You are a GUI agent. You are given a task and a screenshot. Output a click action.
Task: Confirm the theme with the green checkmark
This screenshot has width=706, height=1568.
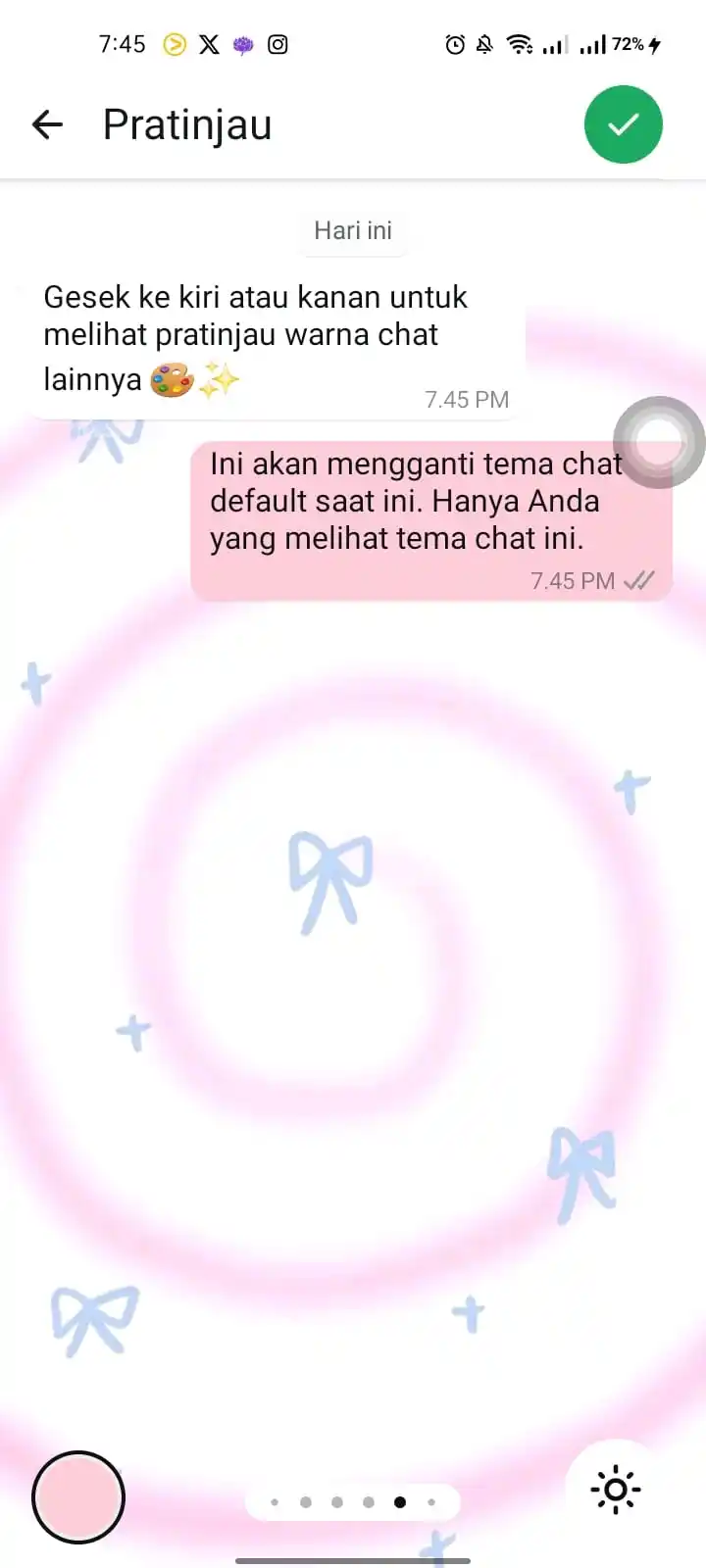[x=624, y=124]
